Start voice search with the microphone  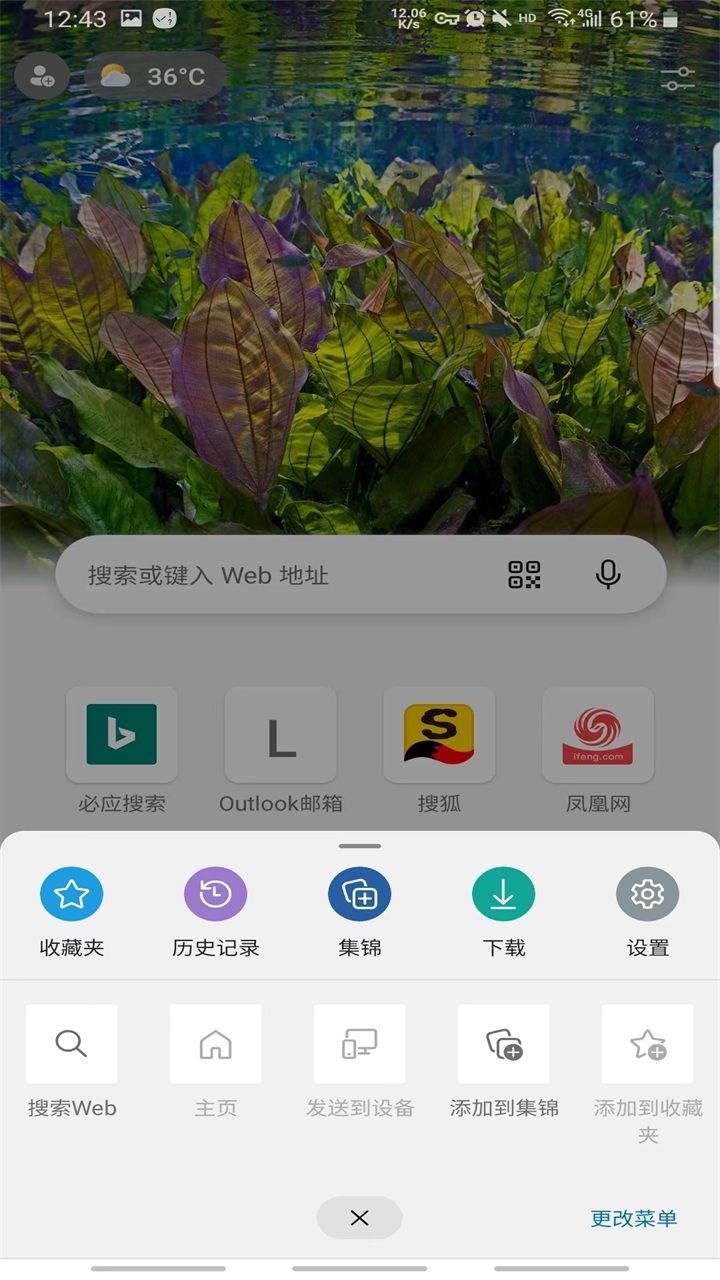click(x=608, y=575)
